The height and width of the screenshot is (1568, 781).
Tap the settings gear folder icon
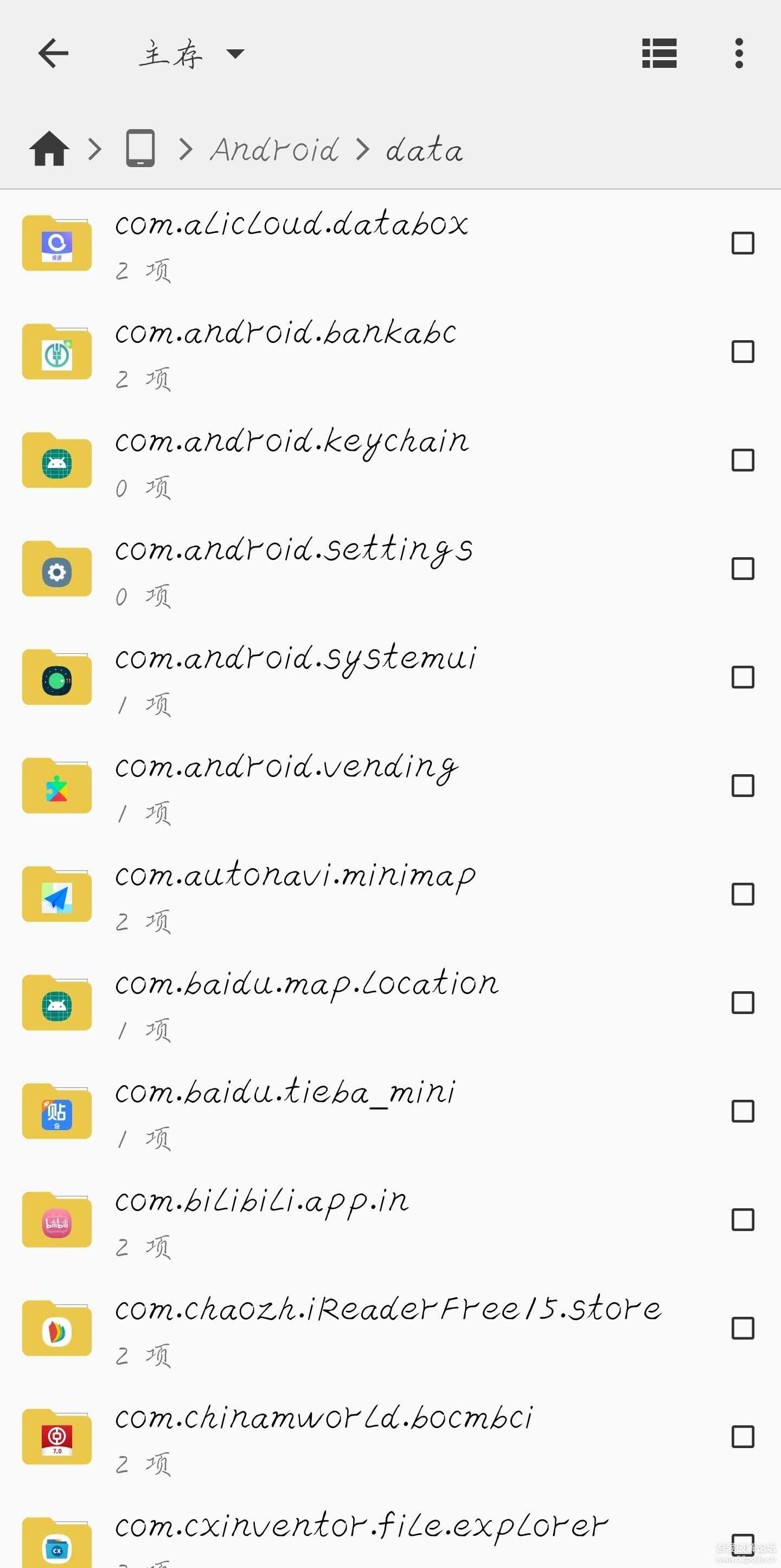[56, 569]
